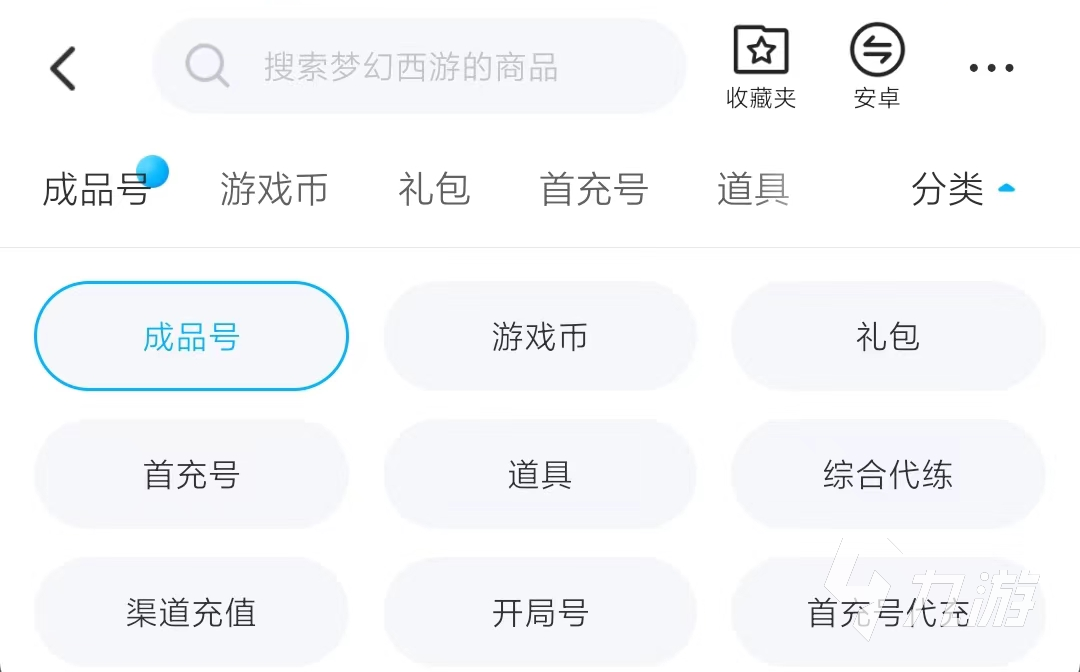Image resolution: width=1080 pixels, height=672 pixels.
Task: Select the 渠道充值 category chip
Action: (x=191, y=611)
